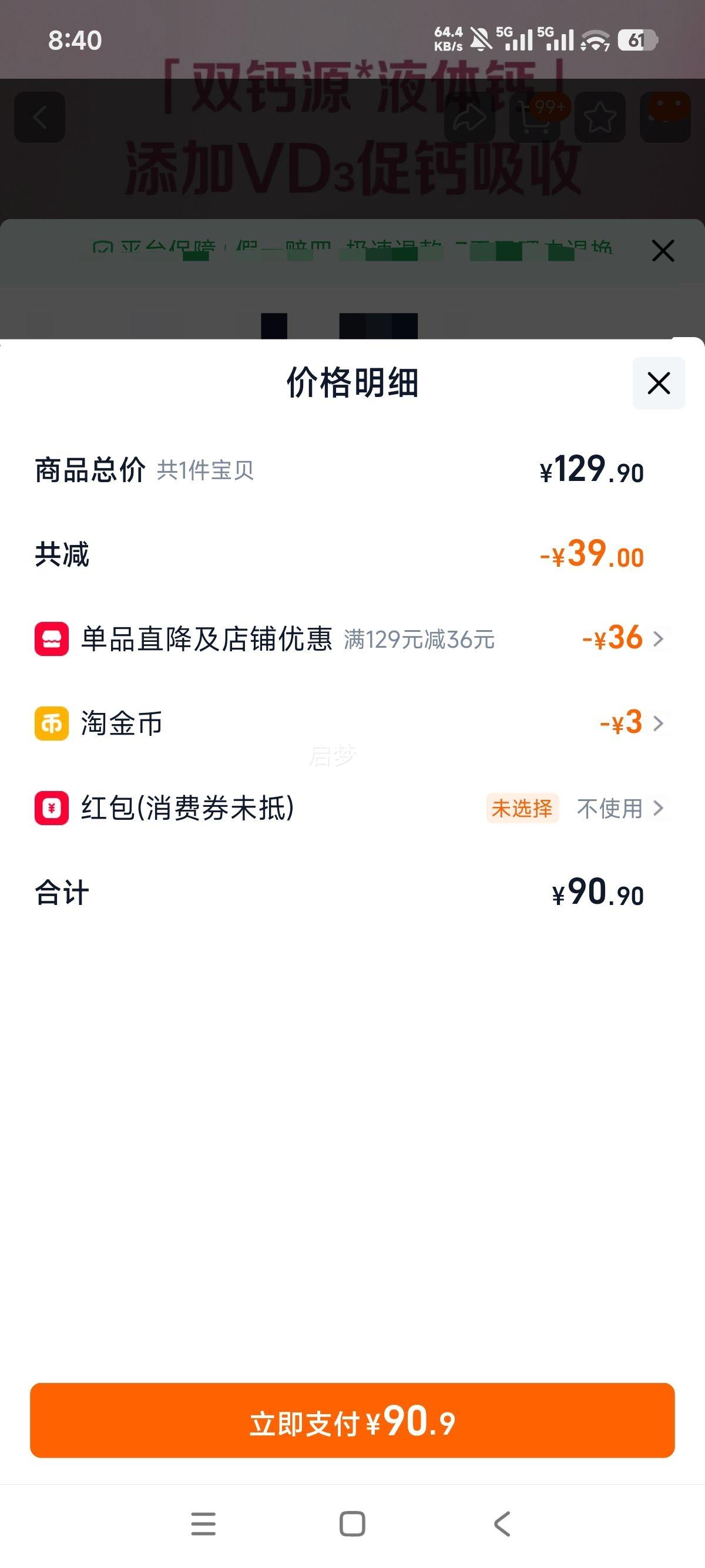Expand the 淘金币 row chevron

point(657,724)
